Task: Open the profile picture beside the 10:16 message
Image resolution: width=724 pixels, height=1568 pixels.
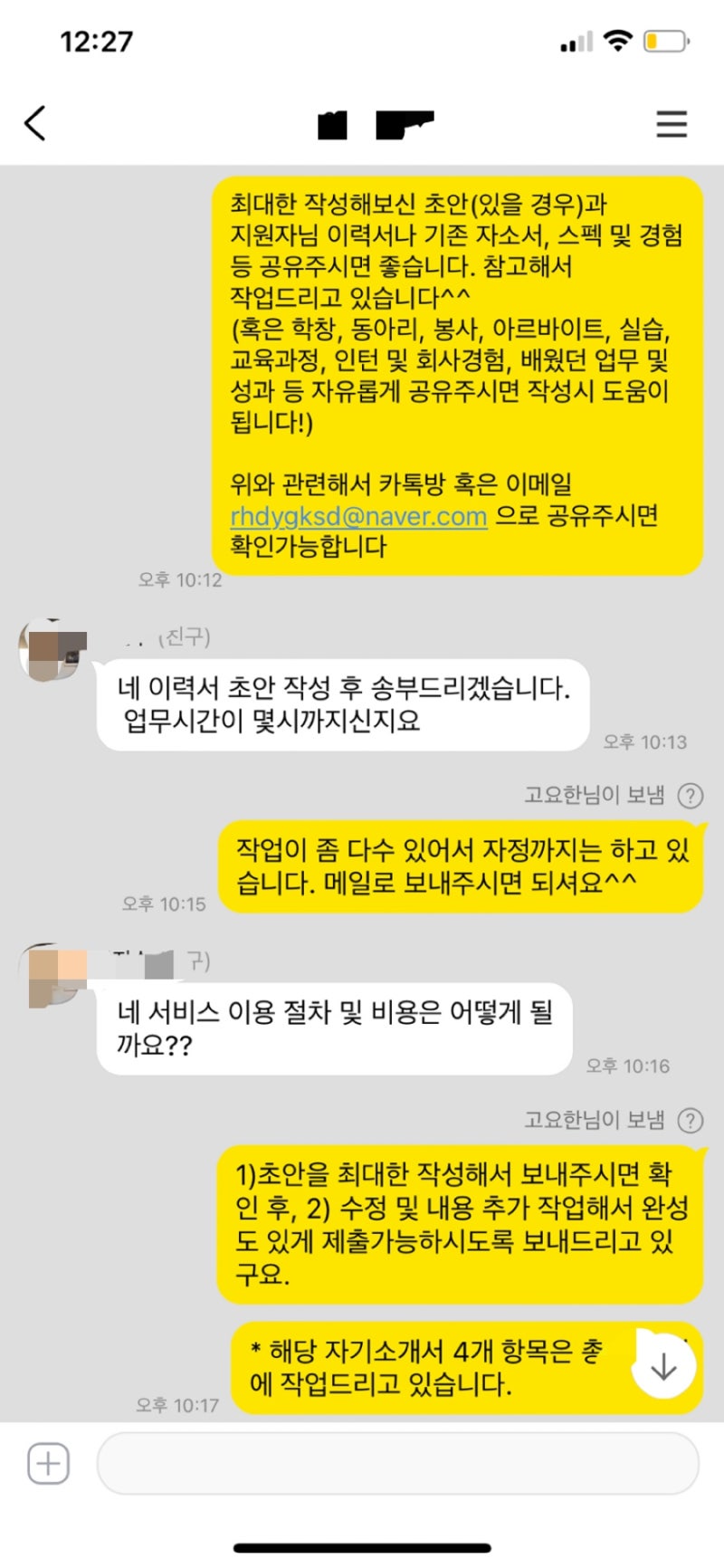Action: [52, 975]
